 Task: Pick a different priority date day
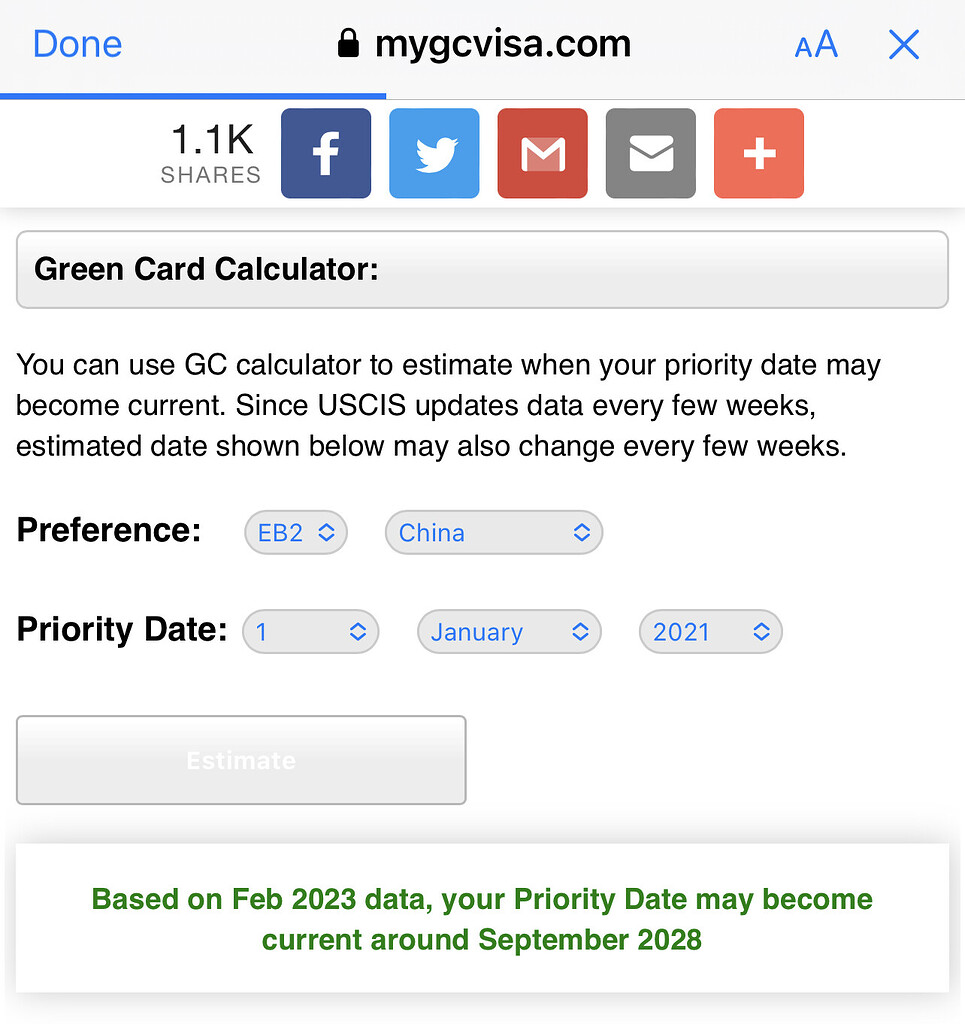tap(311, 632)
